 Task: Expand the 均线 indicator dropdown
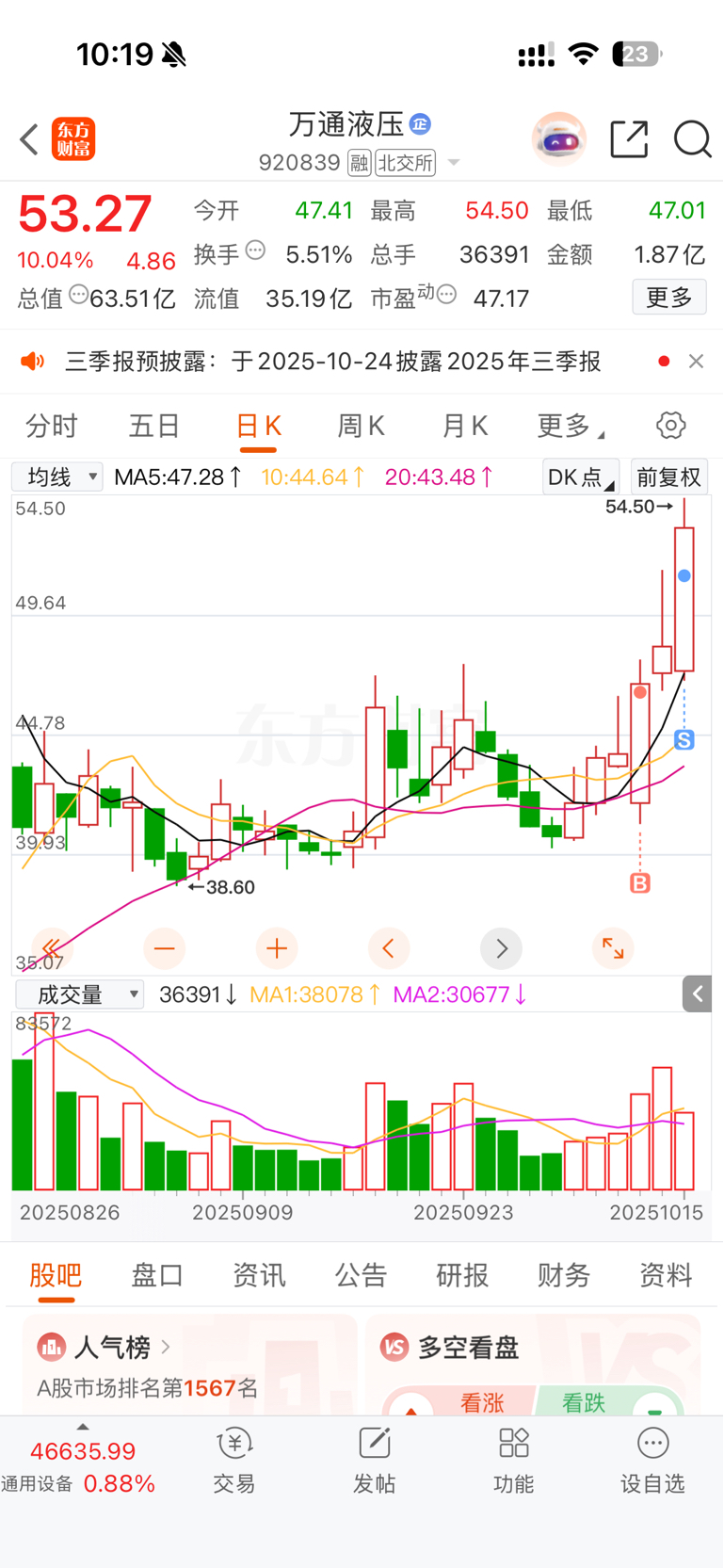tap(57, 477)
